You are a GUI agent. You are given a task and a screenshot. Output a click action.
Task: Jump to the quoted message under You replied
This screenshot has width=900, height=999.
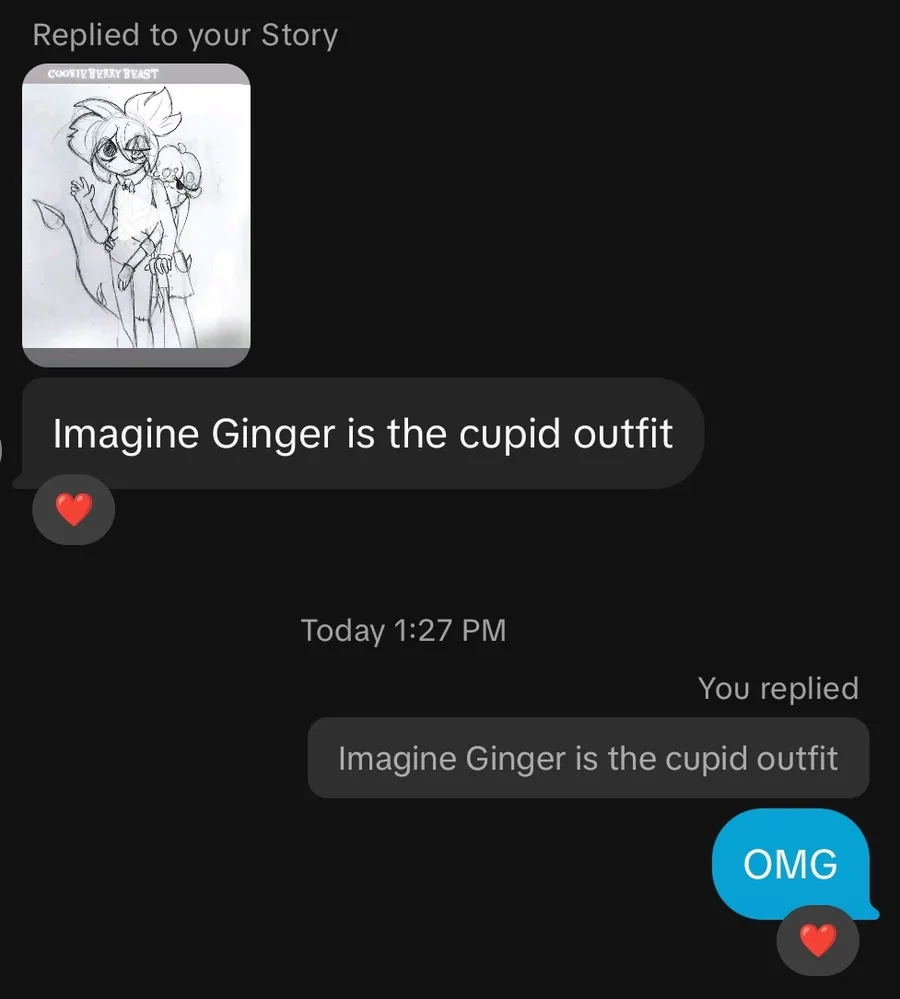pyautogui.click(x=588, y=758)
